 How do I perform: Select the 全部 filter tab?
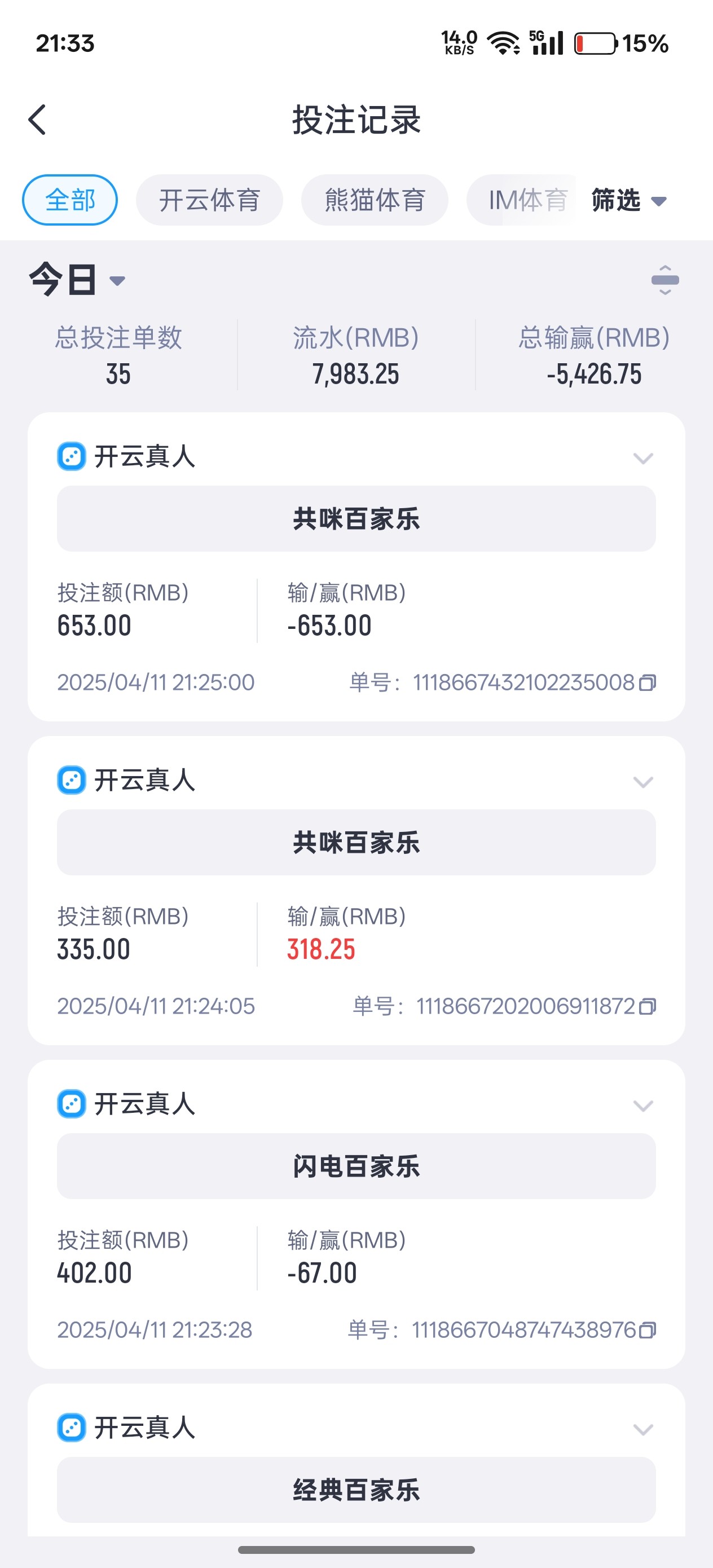click(70, 200)
